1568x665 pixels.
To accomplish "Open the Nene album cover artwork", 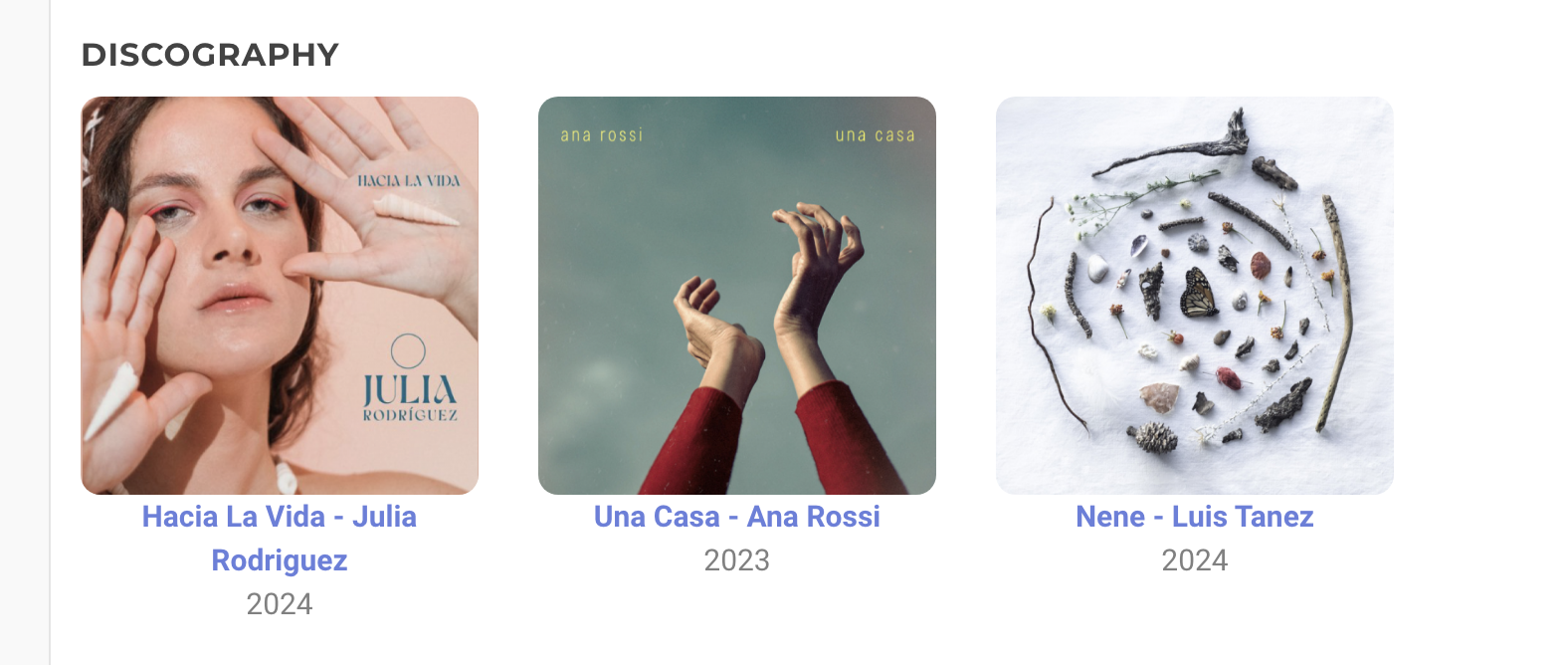I will [1195, 296].
